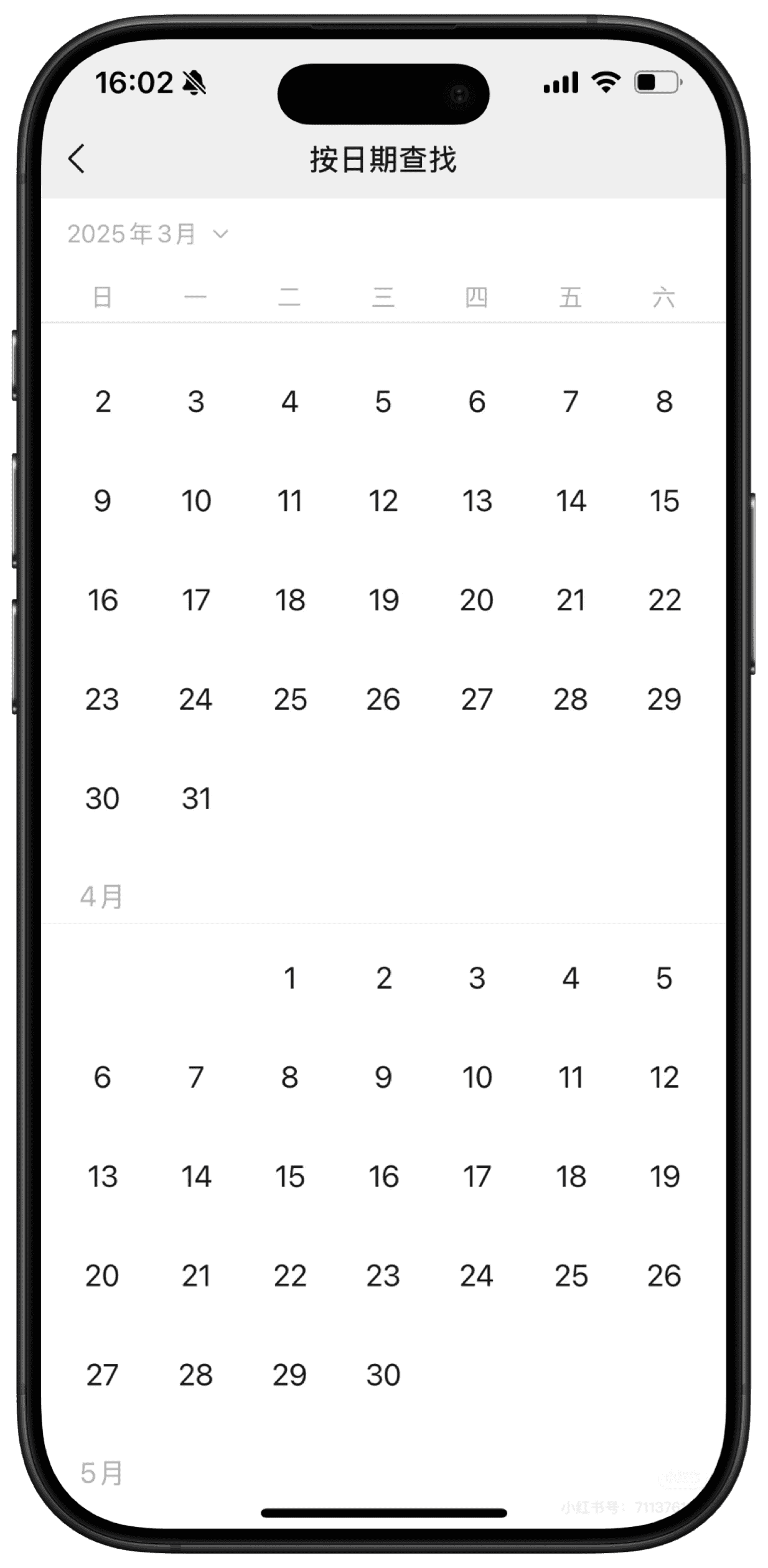Select March 2 in the calendar
This screenshot has height=1568, width=768.
pyautogui.click(x=103, y=402)
